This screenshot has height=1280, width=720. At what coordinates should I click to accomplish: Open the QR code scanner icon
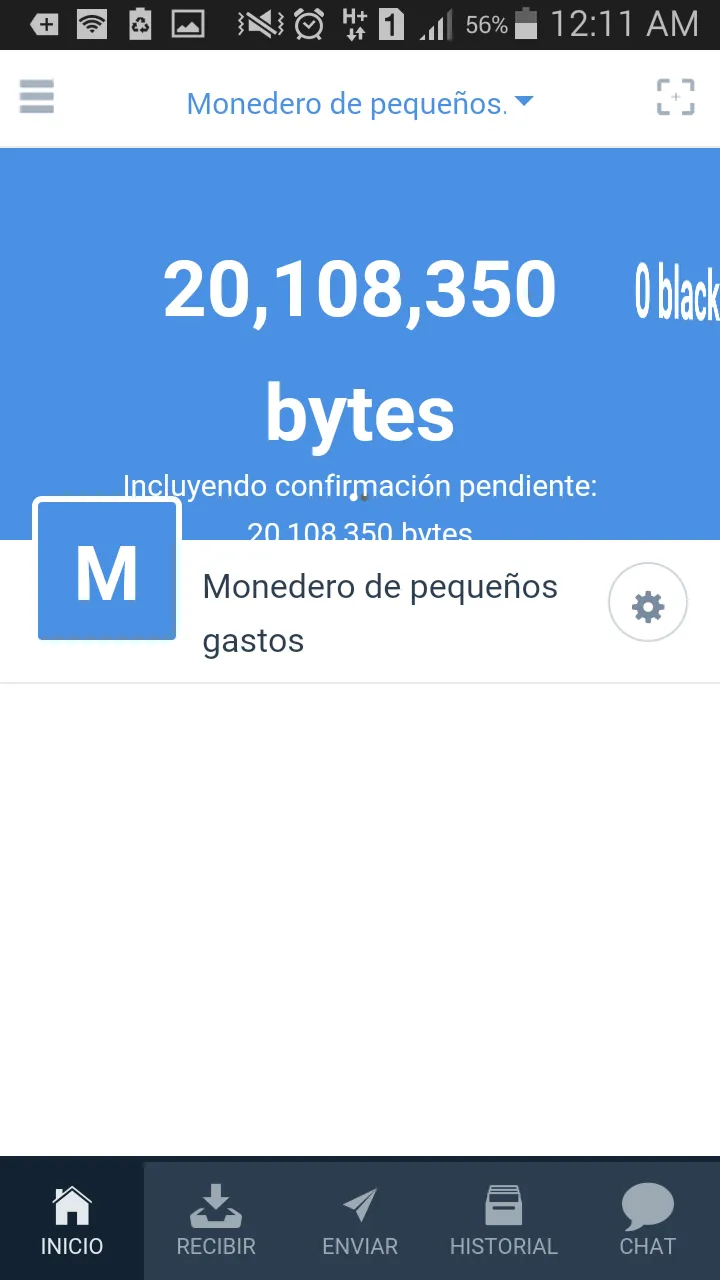[675, 97]
